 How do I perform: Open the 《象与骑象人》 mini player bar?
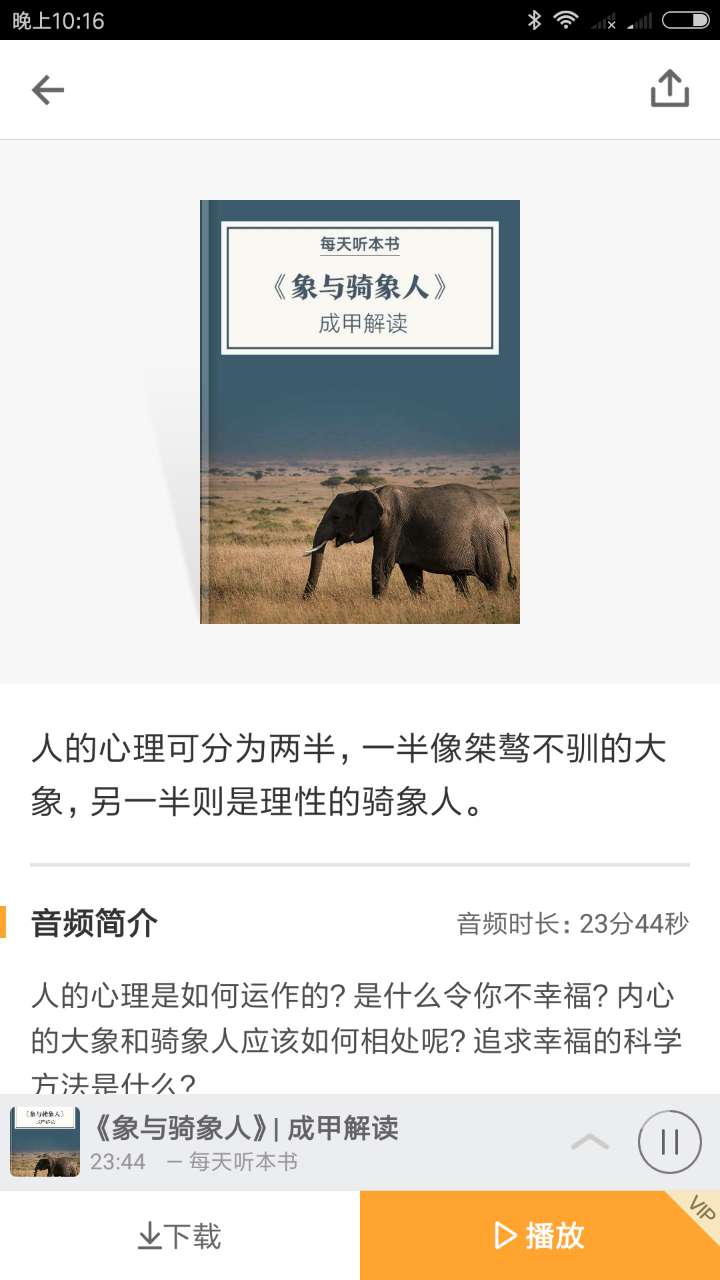(300, 1142)
